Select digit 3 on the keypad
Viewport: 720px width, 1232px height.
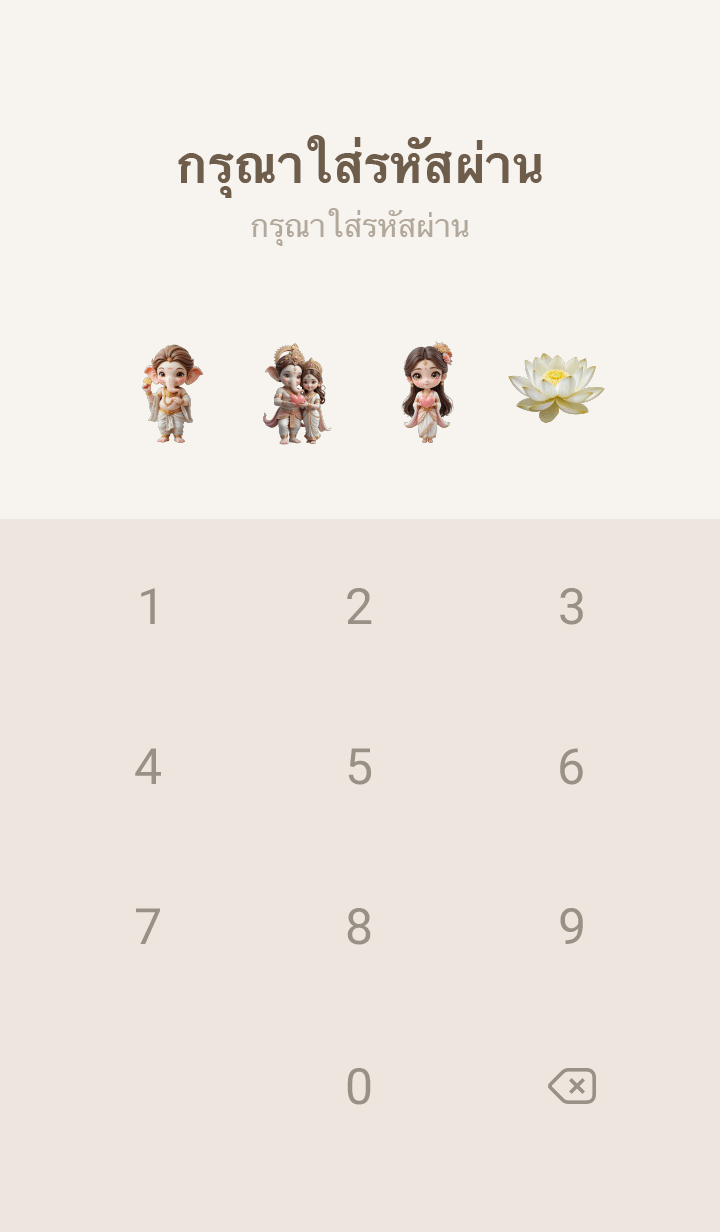[x=571, y=607]
